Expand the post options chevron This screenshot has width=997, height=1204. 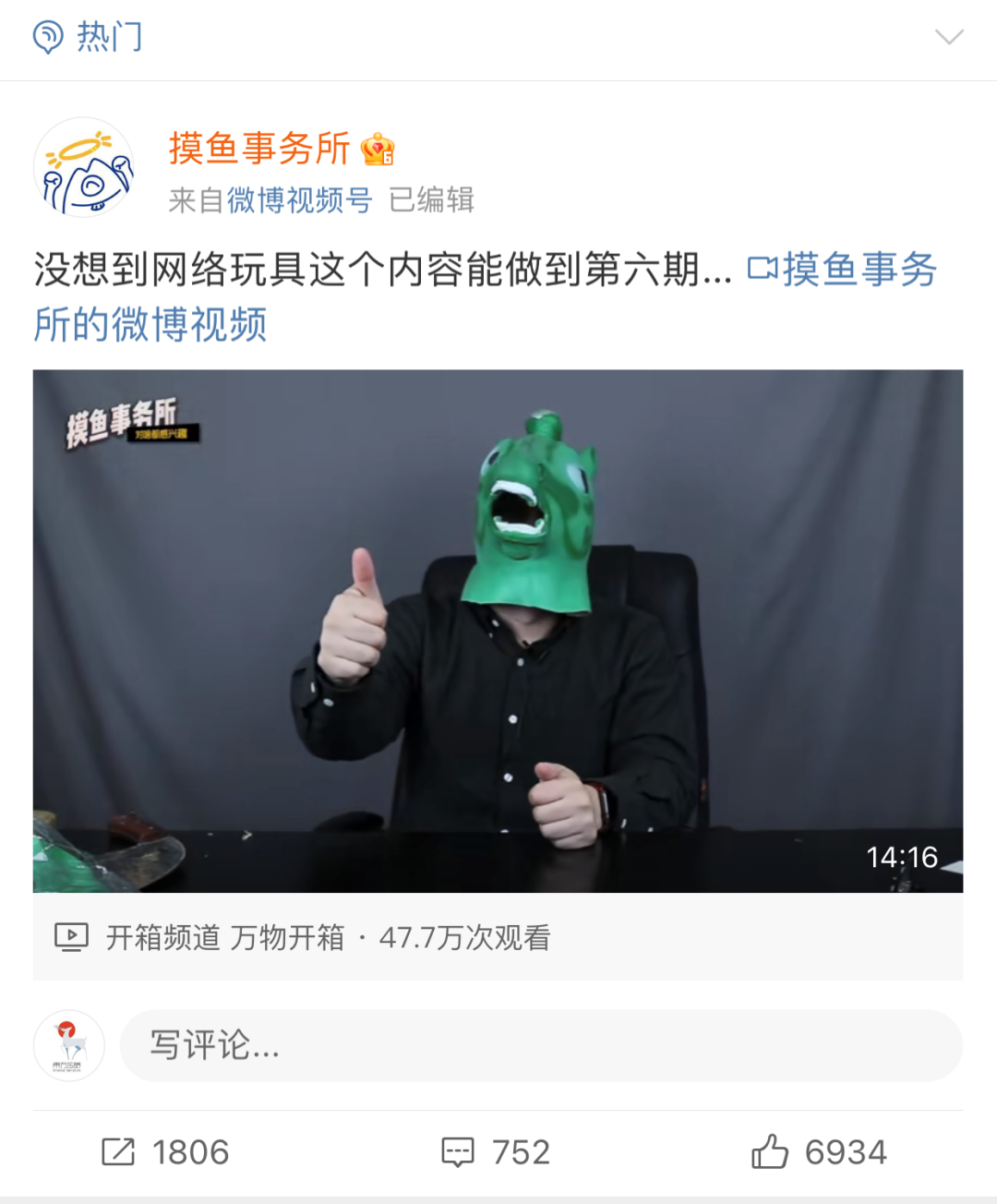948,37
